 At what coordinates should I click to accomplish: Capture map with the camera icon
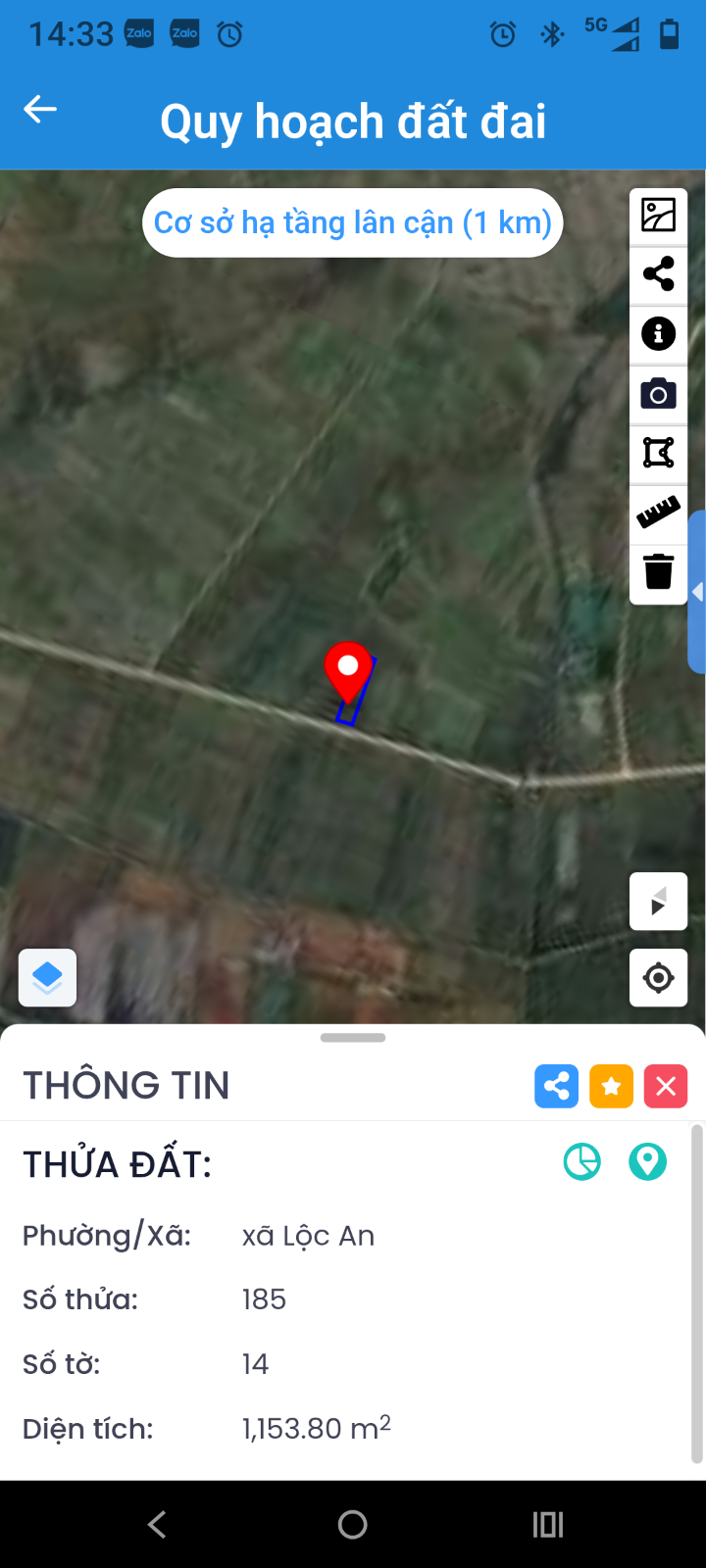(x=658, y=394)
